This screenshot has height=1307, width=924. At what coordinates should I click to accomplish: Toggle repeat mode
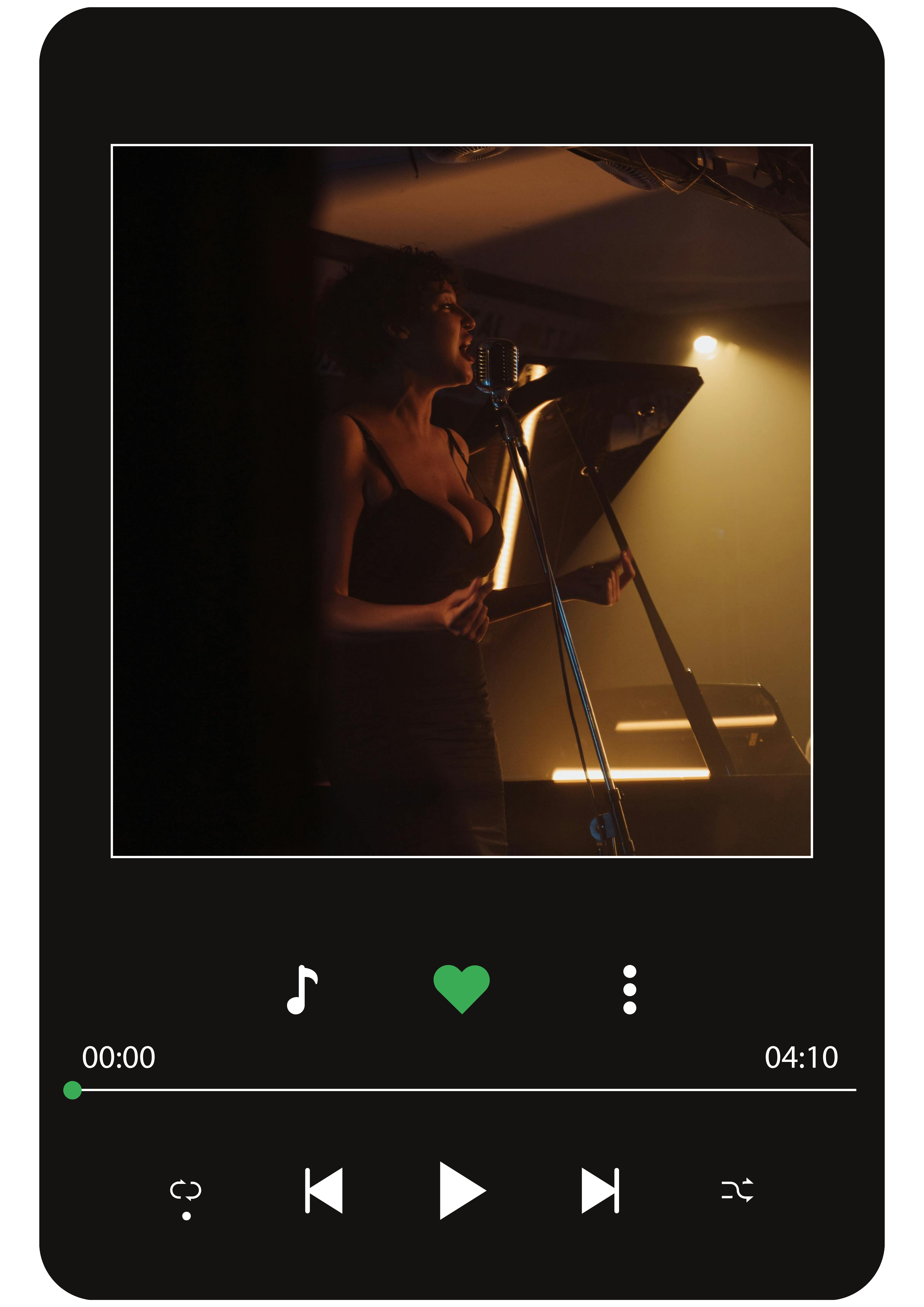click(x=186, y=1190)
